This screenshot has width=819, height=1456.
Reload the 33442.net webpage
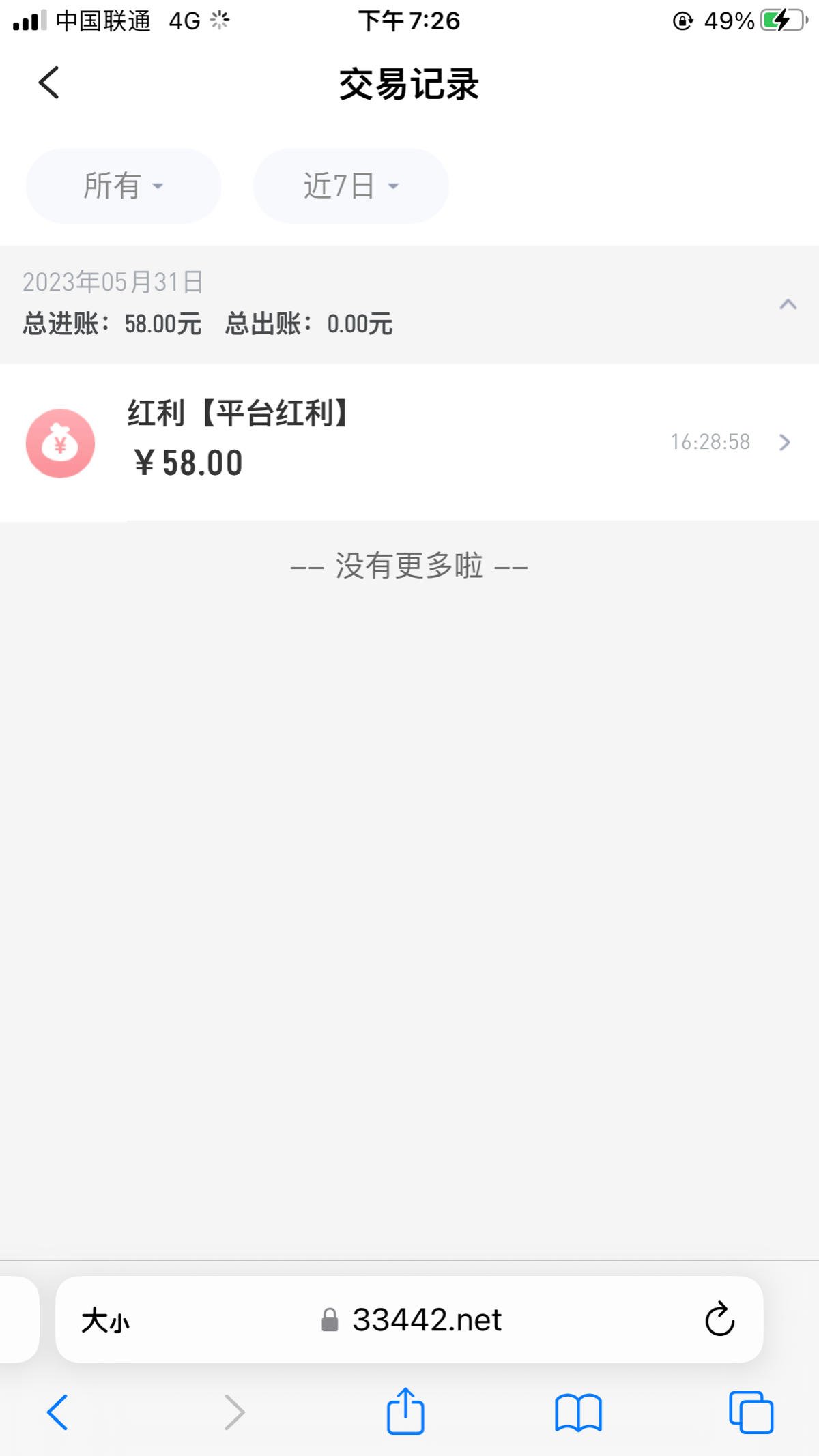(x=718, y=1320)
